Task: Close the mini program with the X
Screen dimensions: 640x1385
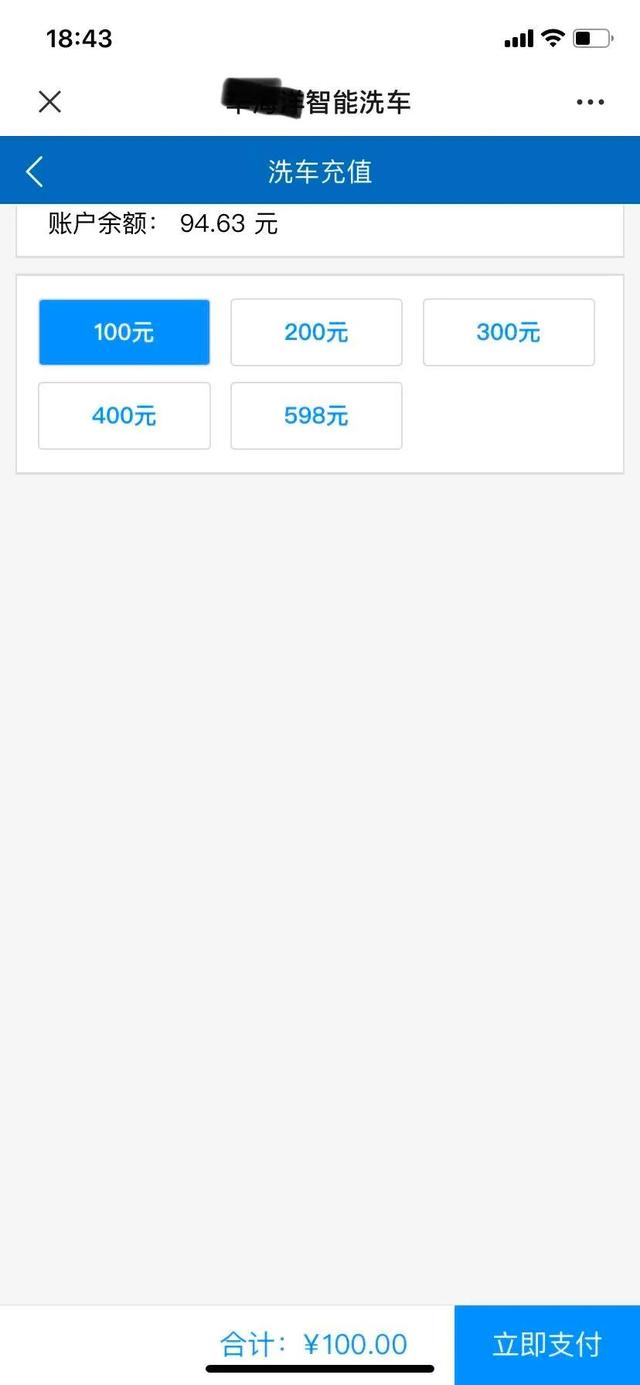Action: pos(49,101)
